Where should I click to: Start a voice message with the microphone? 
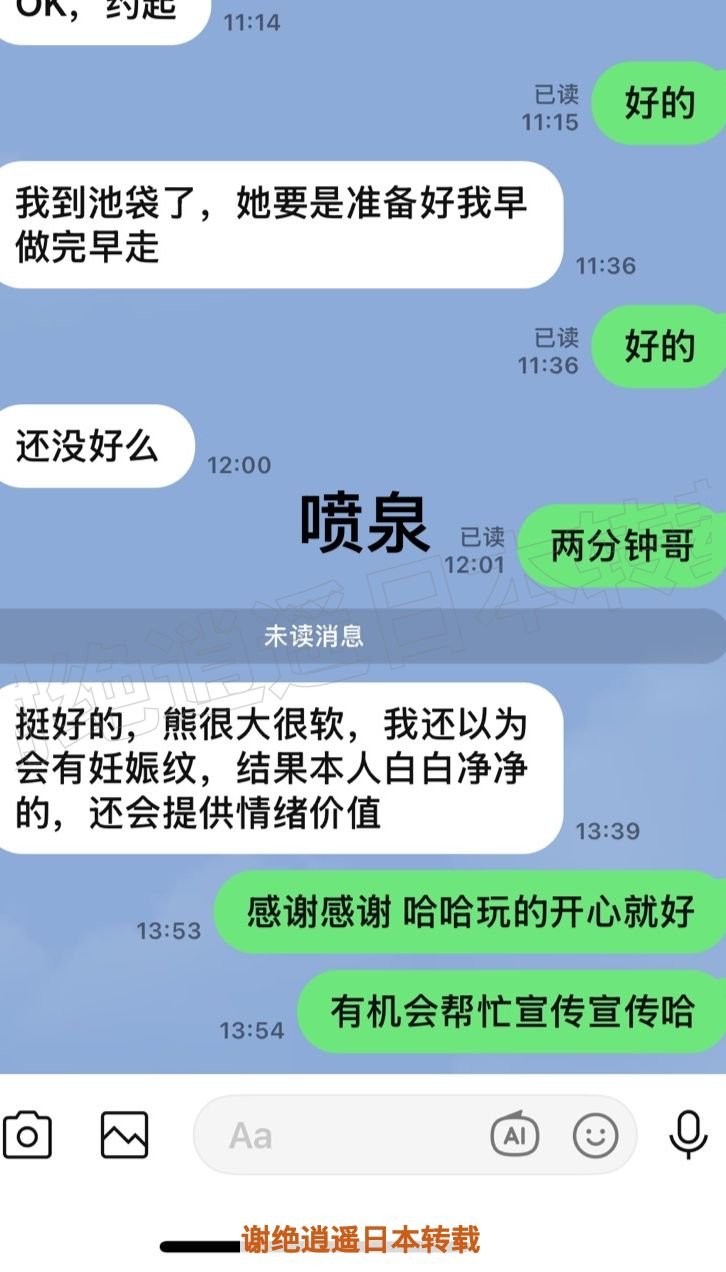coord(688,1135)
